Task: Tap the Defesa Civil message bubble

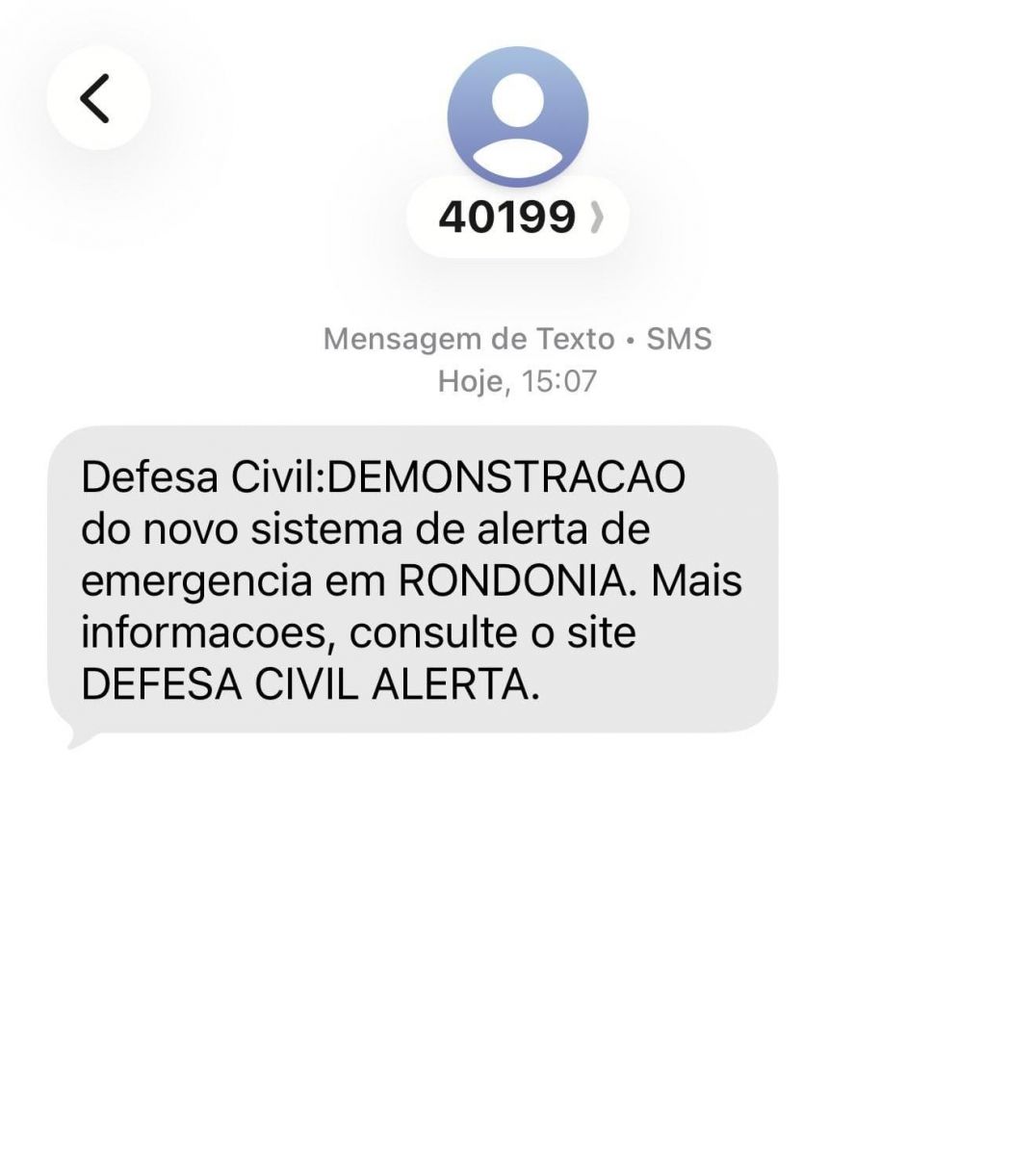Action: (414, 577)
